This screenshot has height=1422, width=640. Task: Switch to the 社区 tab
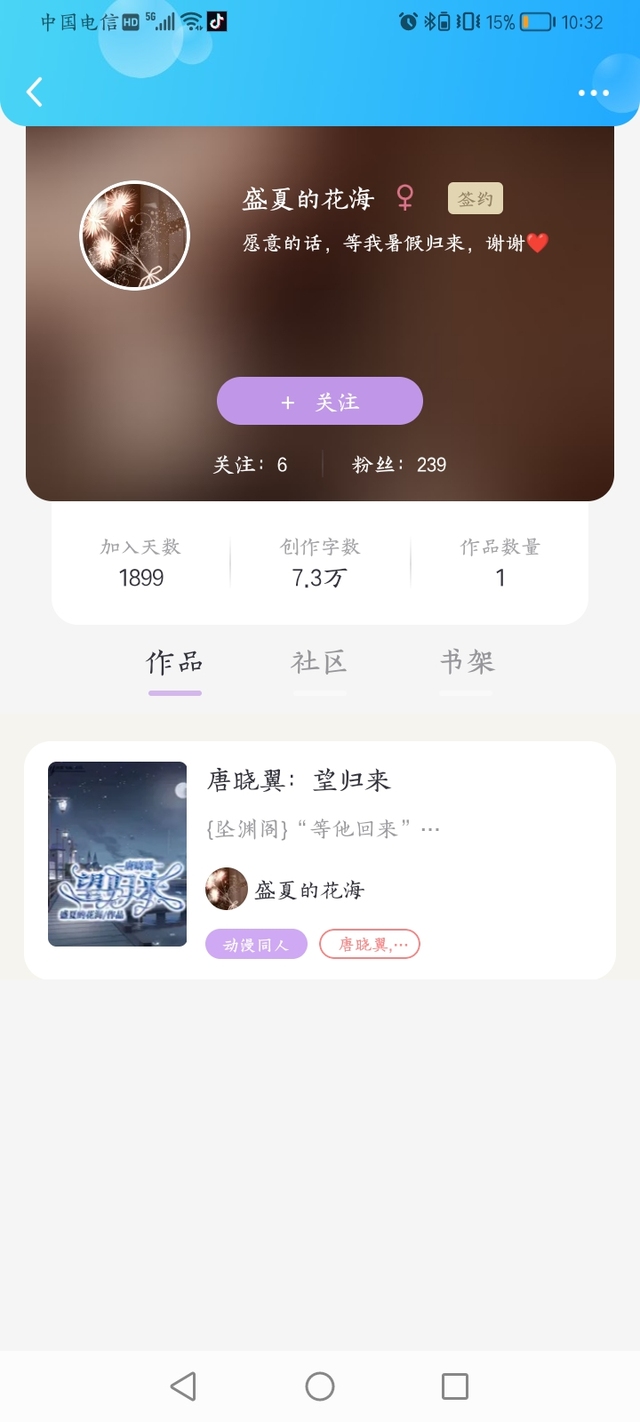(x=319, y=662)
